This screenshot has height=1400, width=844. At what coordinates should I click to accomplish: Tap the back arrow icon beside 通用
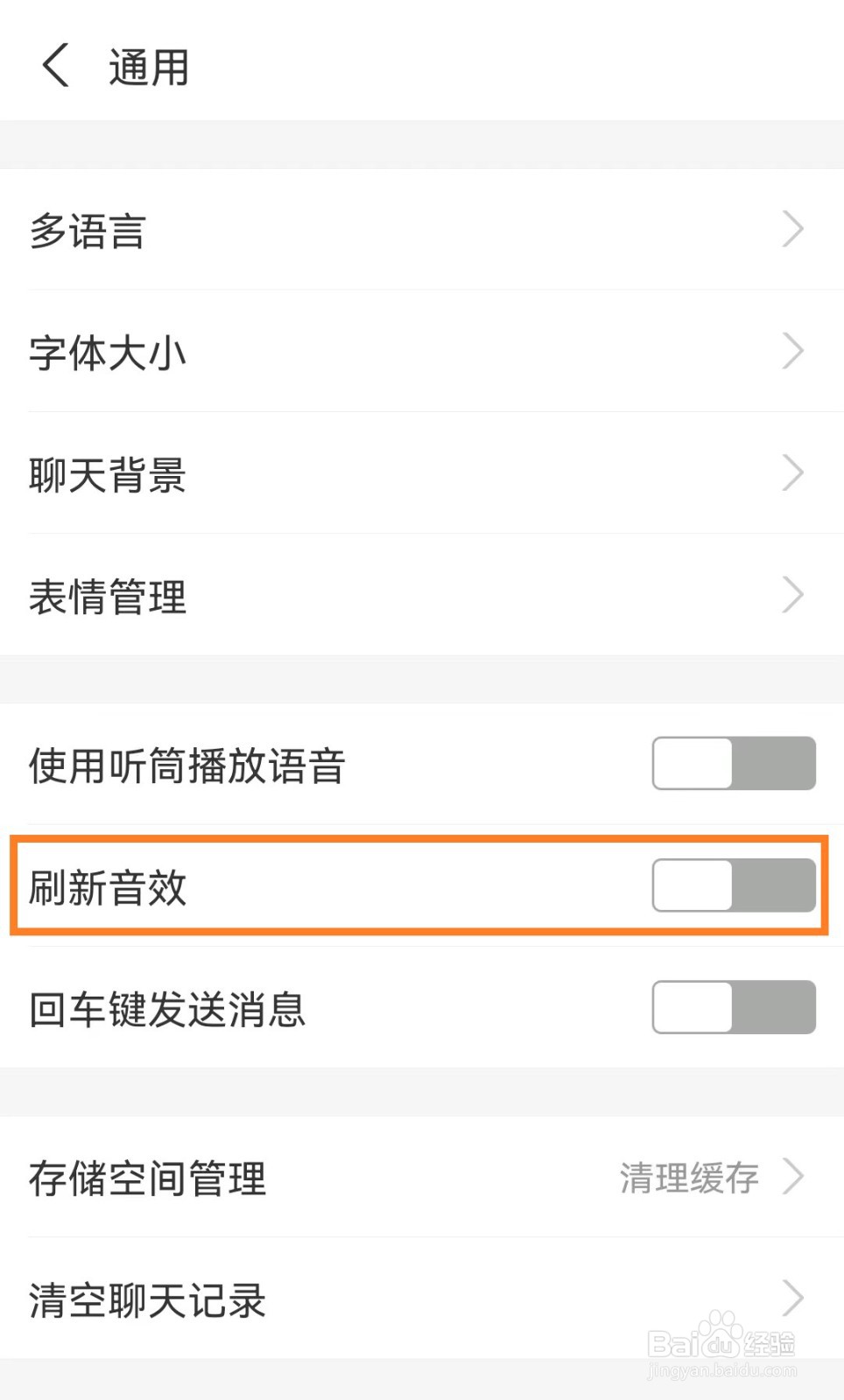[55, 65]
